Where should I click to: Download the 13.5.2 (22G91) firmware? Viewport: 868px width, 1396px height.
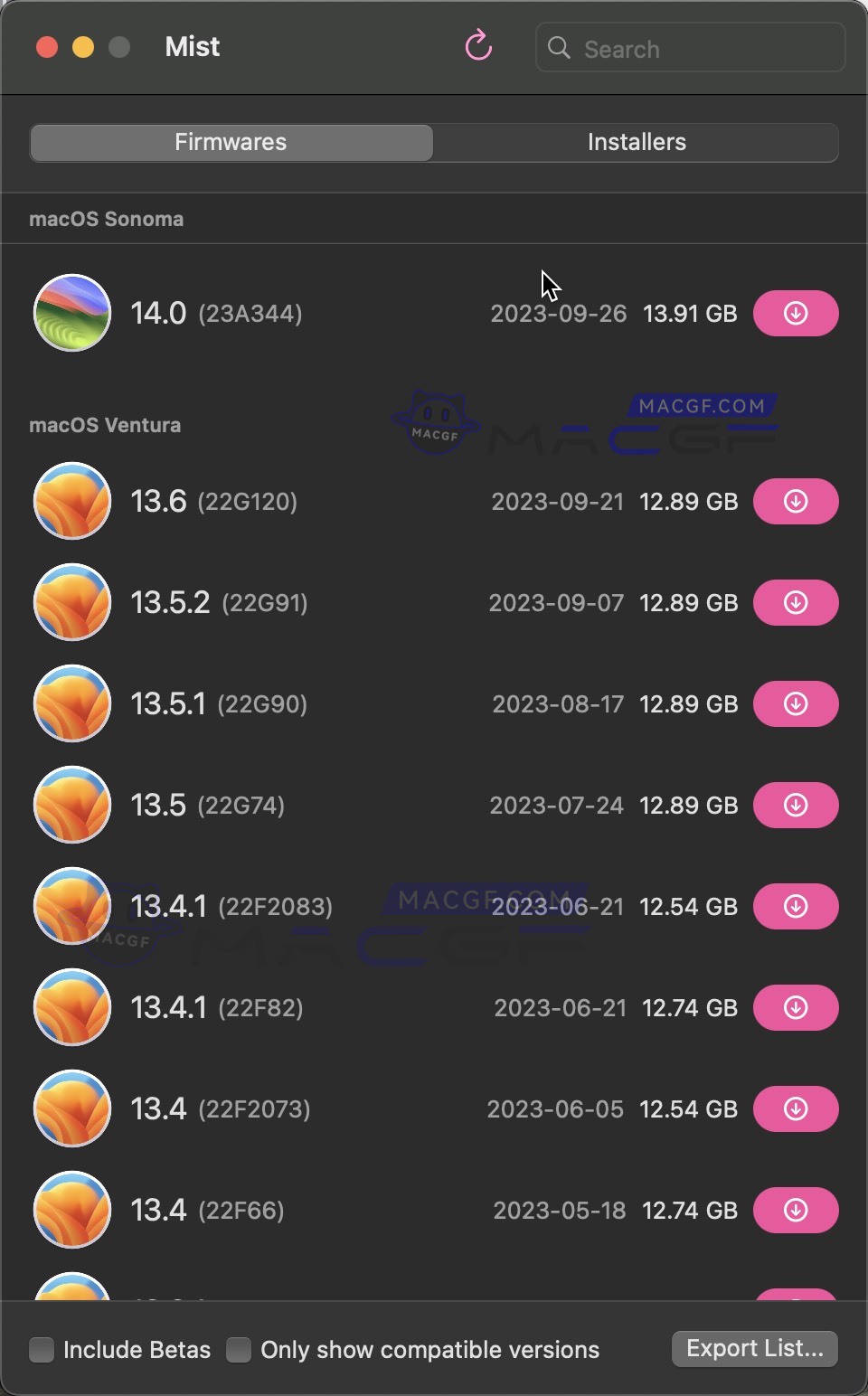point(796,602)
